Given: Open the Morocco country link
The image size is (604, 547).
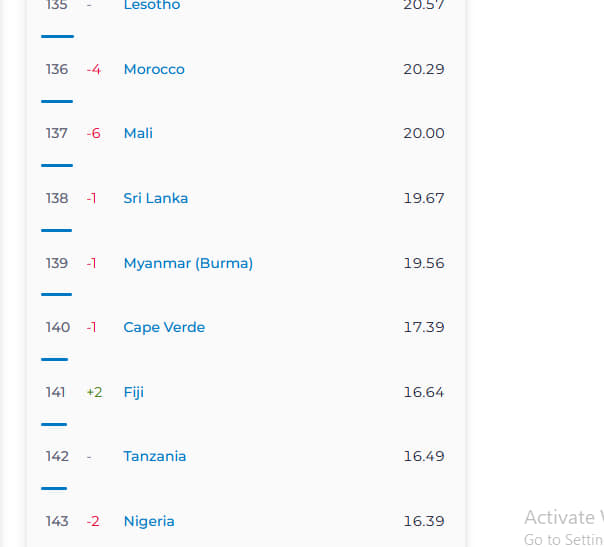Looking at the screenshot, I should (x=154, y=69).
